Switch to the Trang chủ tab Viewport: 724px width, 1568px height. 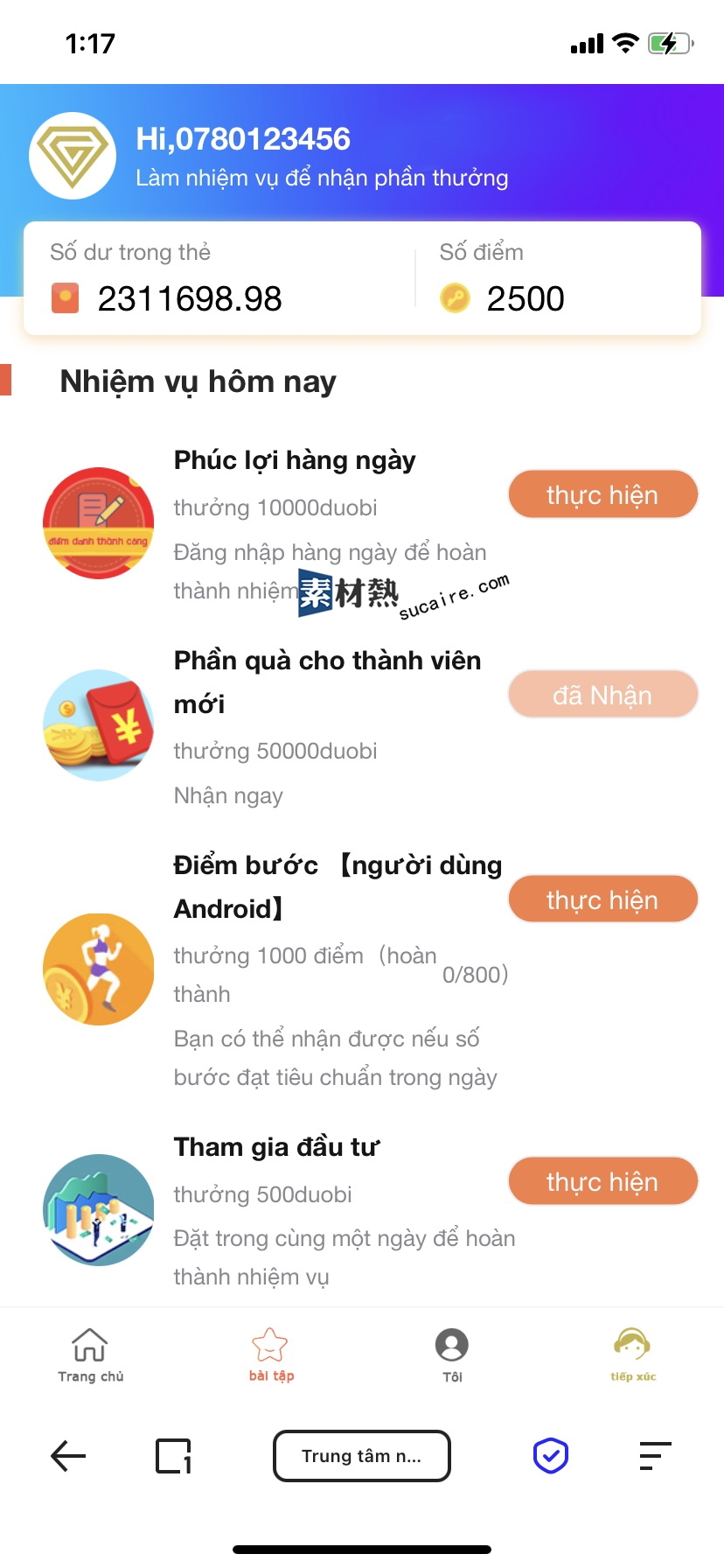(90, 1355)
